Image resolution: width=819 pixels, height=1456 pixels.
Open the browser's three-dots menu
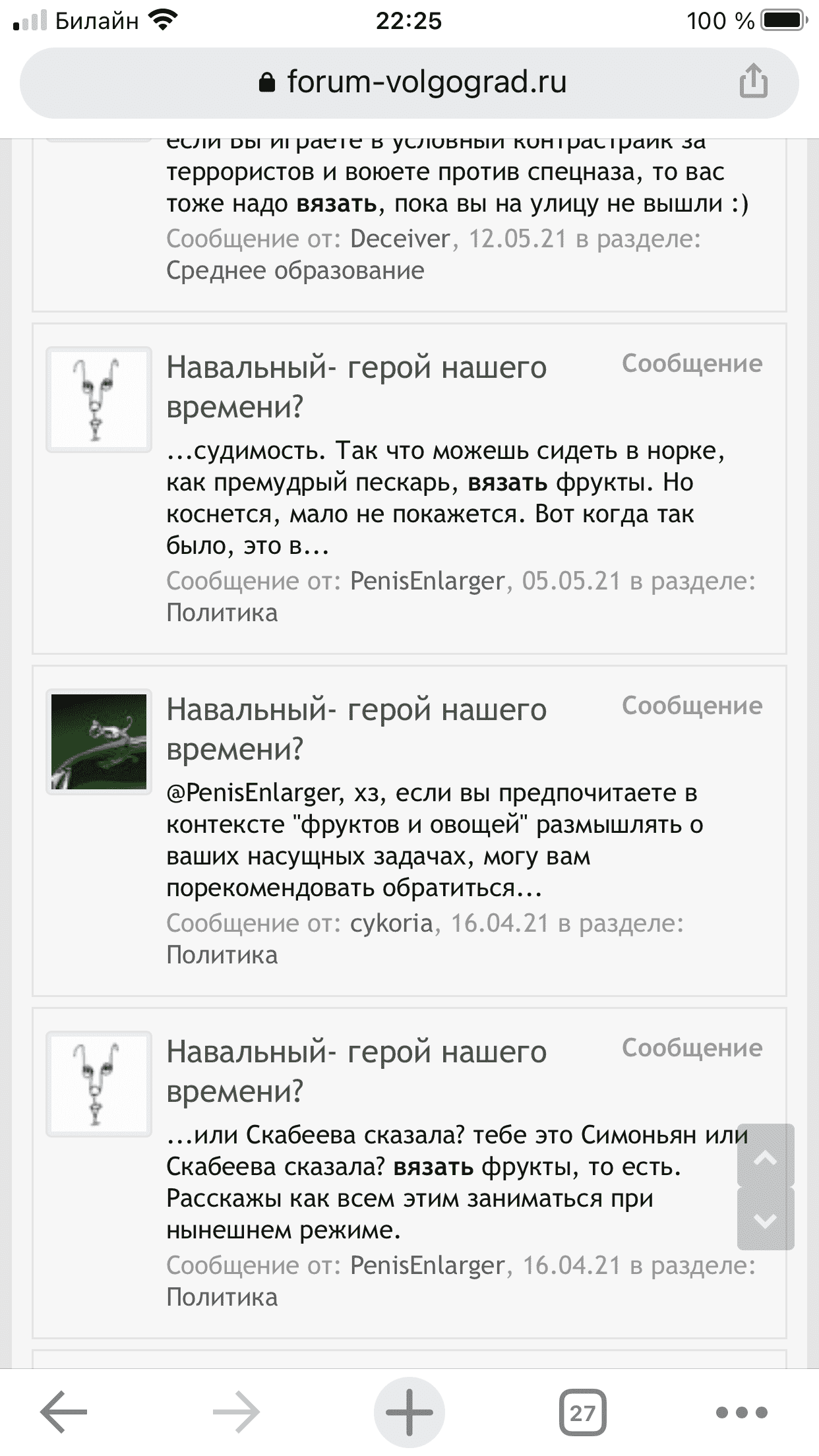pos(741,1412)
